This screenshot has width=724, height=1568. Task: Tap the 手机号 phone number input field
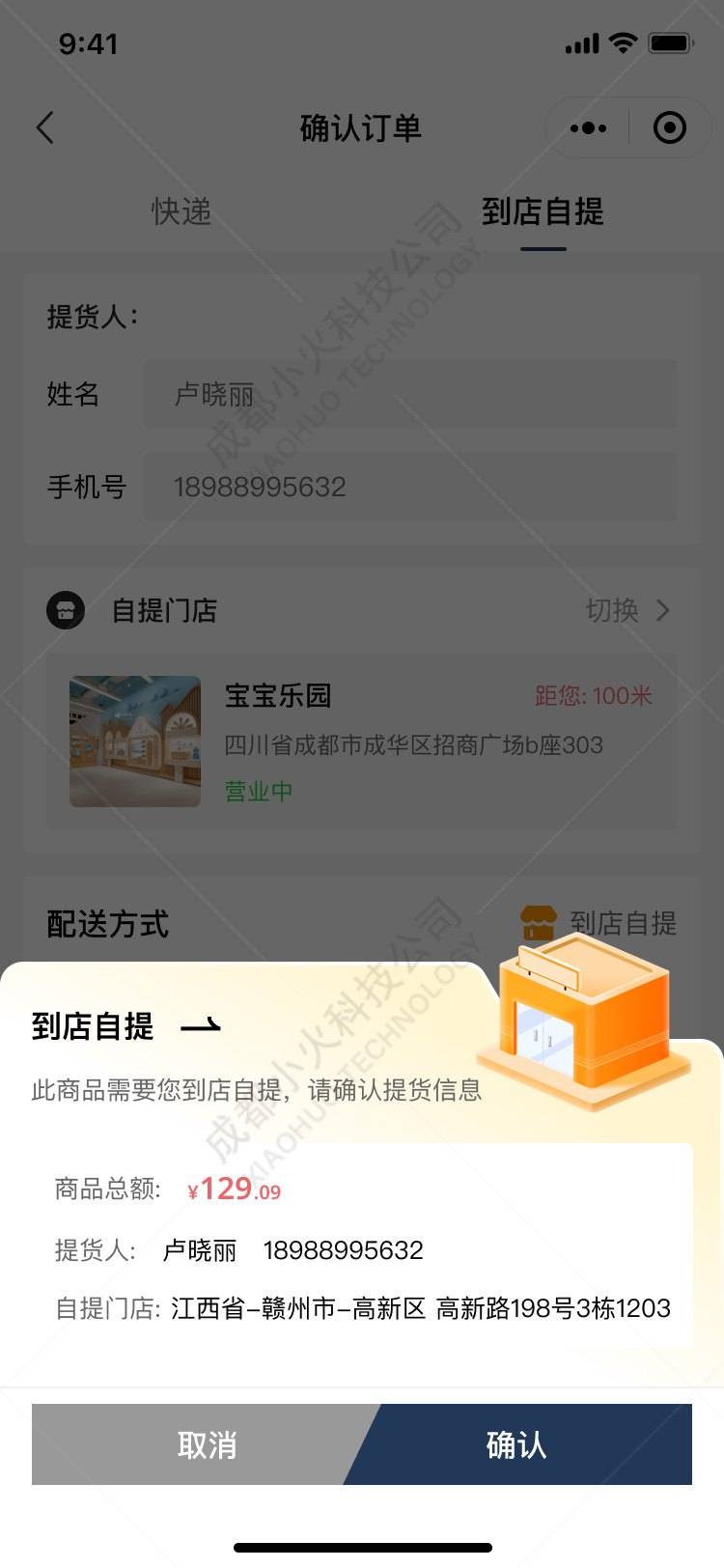coord(409,488)
